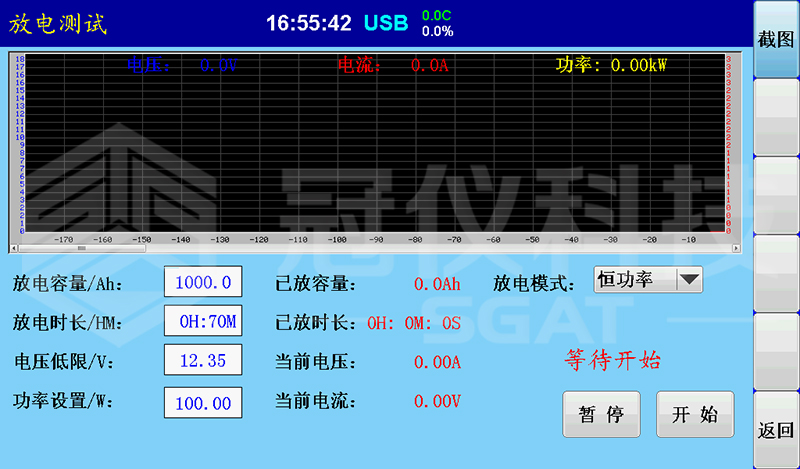Edit the 放电容量 field showing 1000.0
This screenshot has height=469, width=800.
tap(203, 283)
